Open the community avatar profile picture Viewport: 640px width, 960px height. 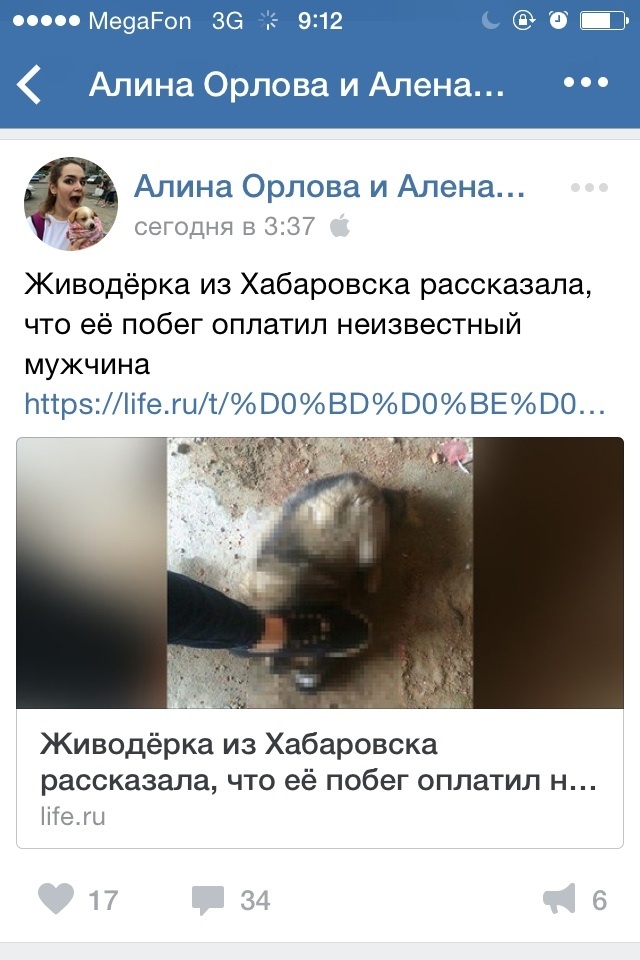(x=71, y=204)
